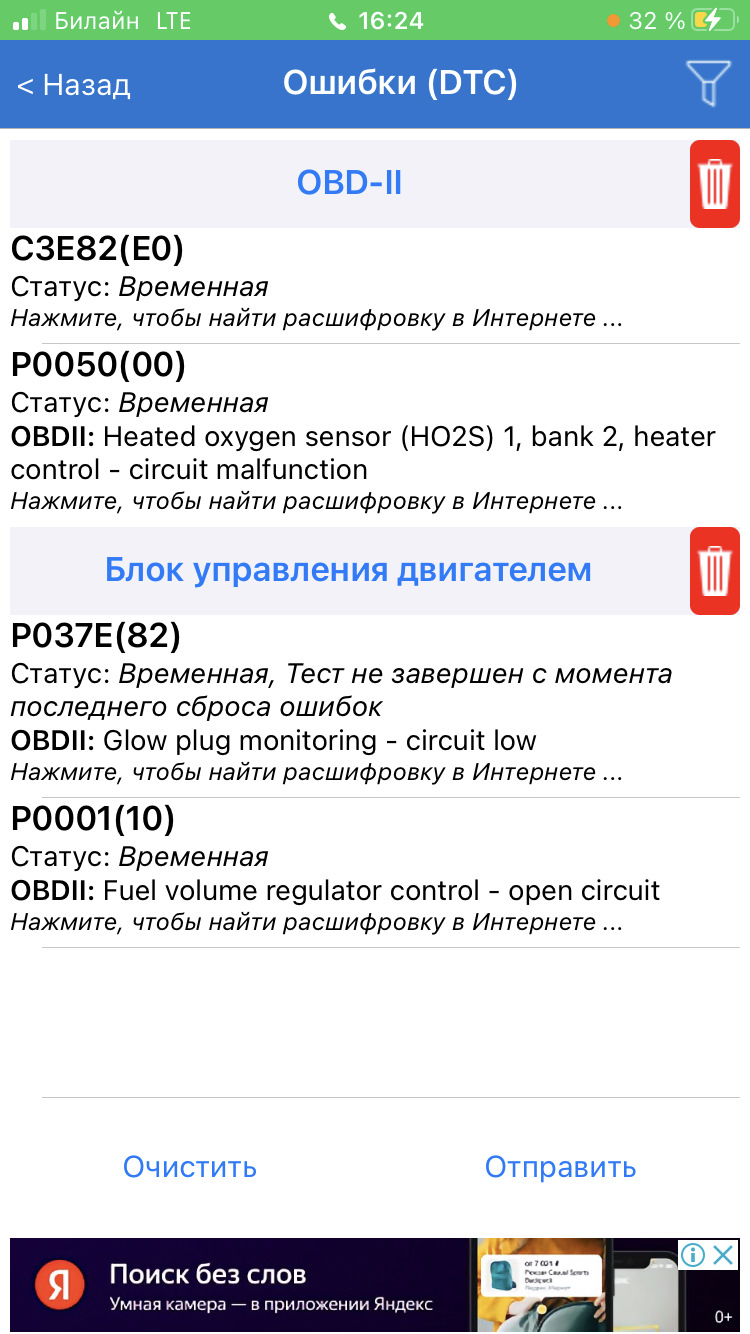Open OBD-II section header

(349, 183)
